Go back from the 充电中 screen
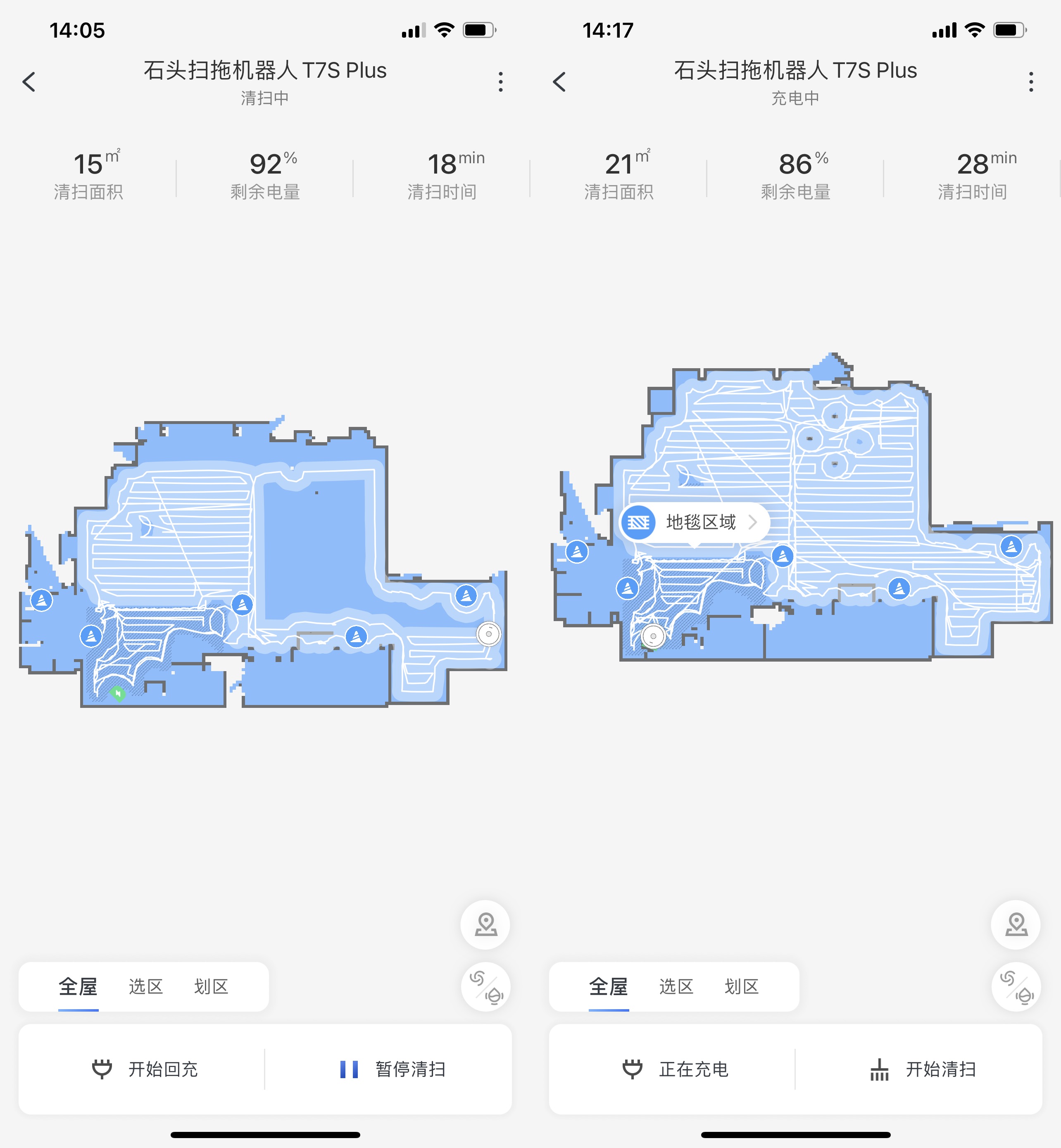The height and width of the screenshot is (1148, 1061). [x=560, y=81]
